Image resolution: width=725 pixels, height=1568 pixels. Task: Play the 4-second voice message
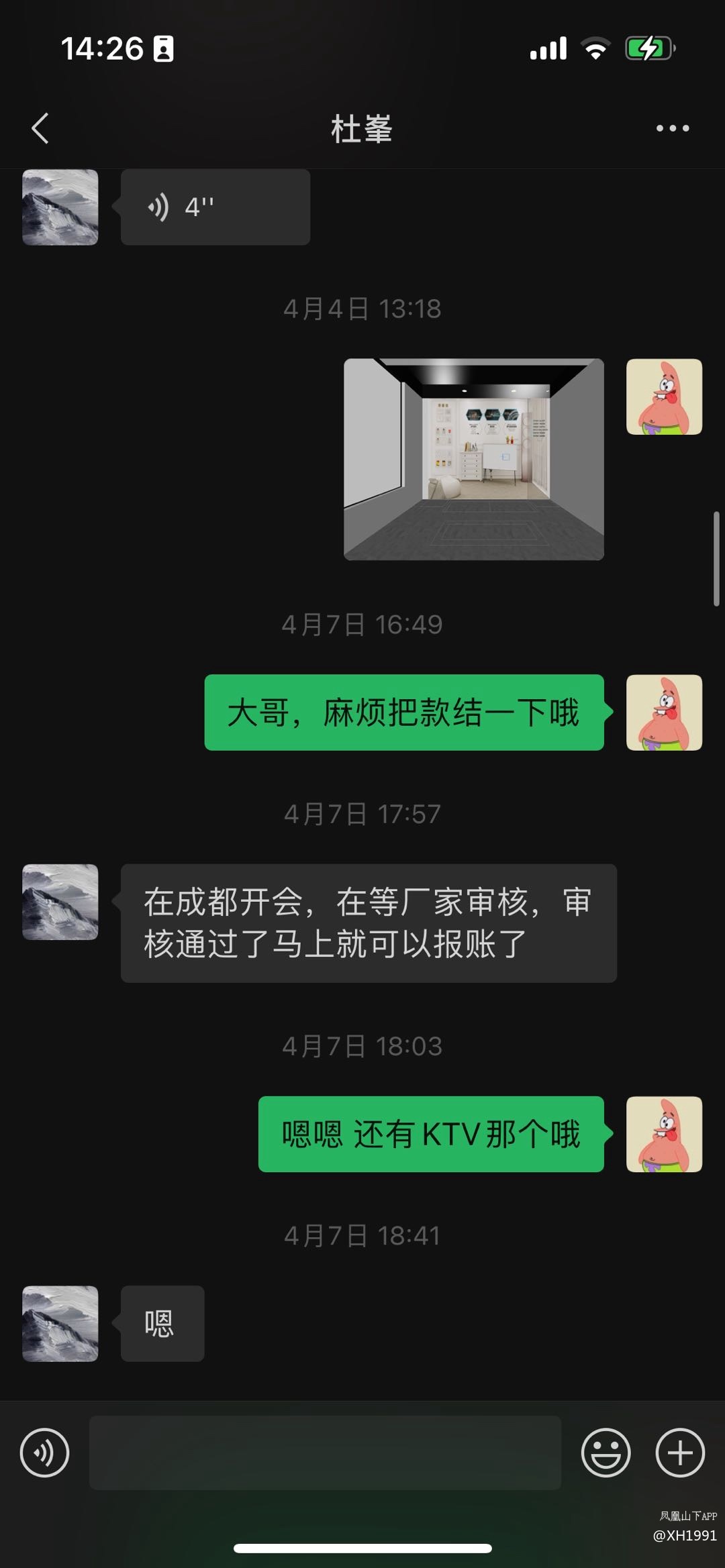(x=215, y=207)
